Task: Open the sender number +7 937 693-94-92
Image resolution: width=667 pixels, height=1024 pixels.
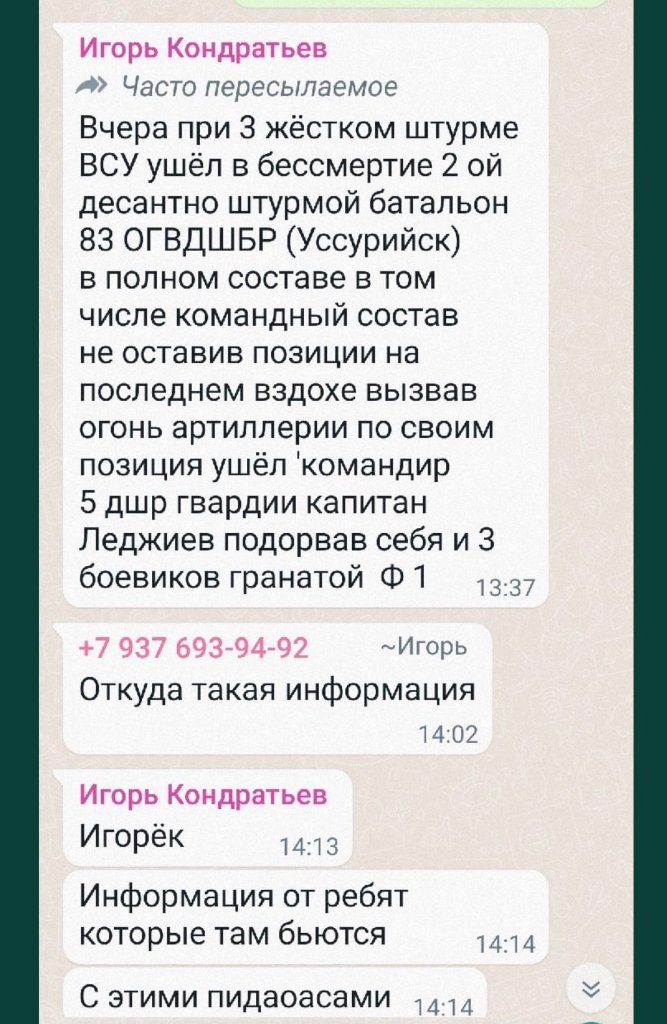Action: (193, 648)
